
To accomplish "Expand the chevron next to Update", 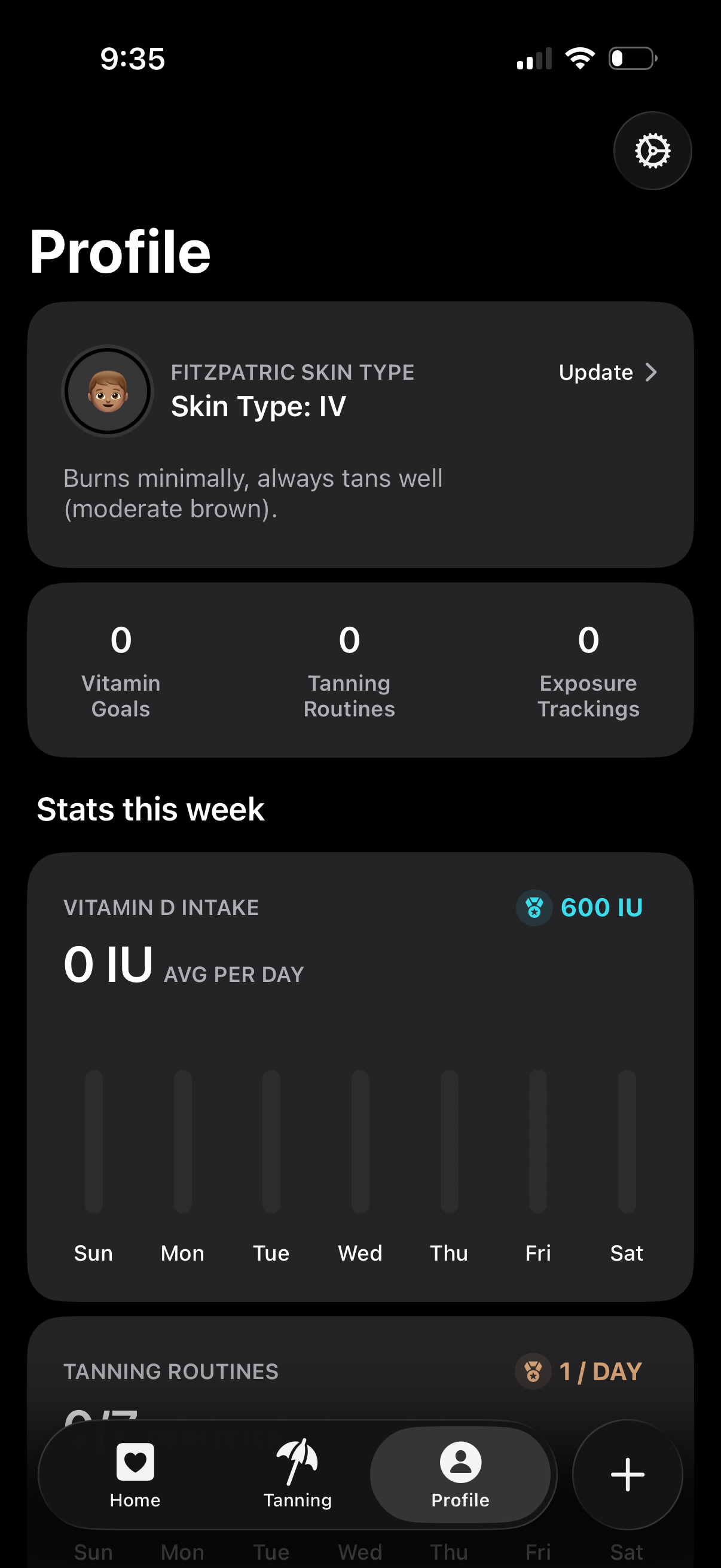I will [x=652, y=373].
